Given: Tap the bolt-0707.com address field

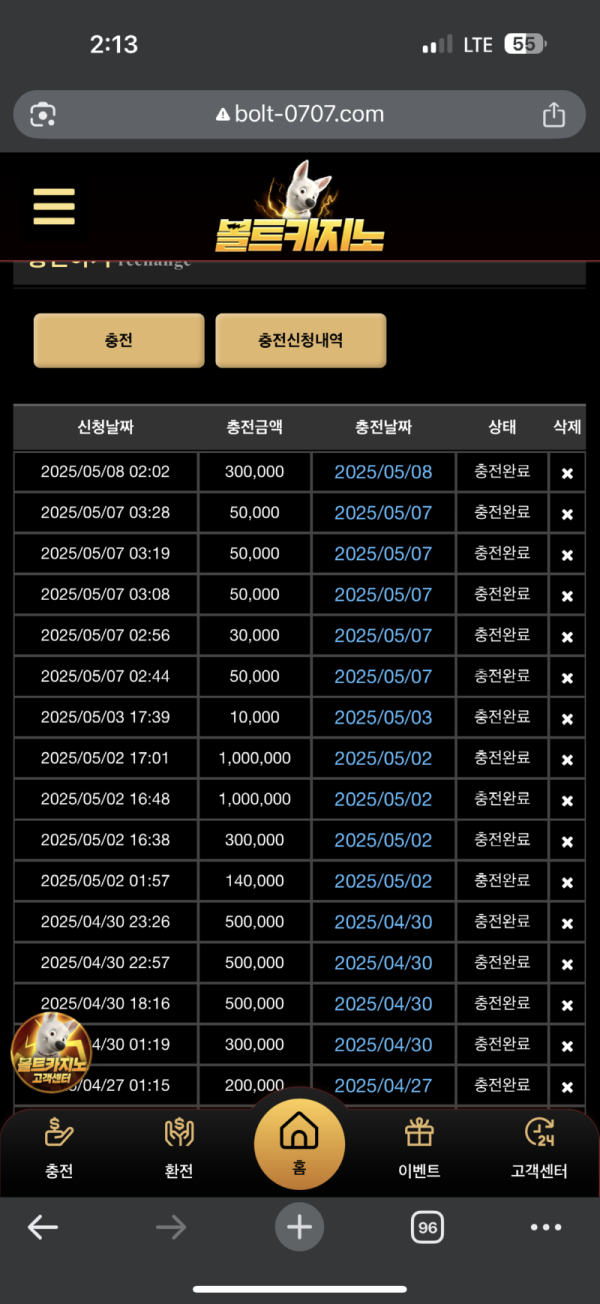Looking at the screenshot, I should coord(300,115).
